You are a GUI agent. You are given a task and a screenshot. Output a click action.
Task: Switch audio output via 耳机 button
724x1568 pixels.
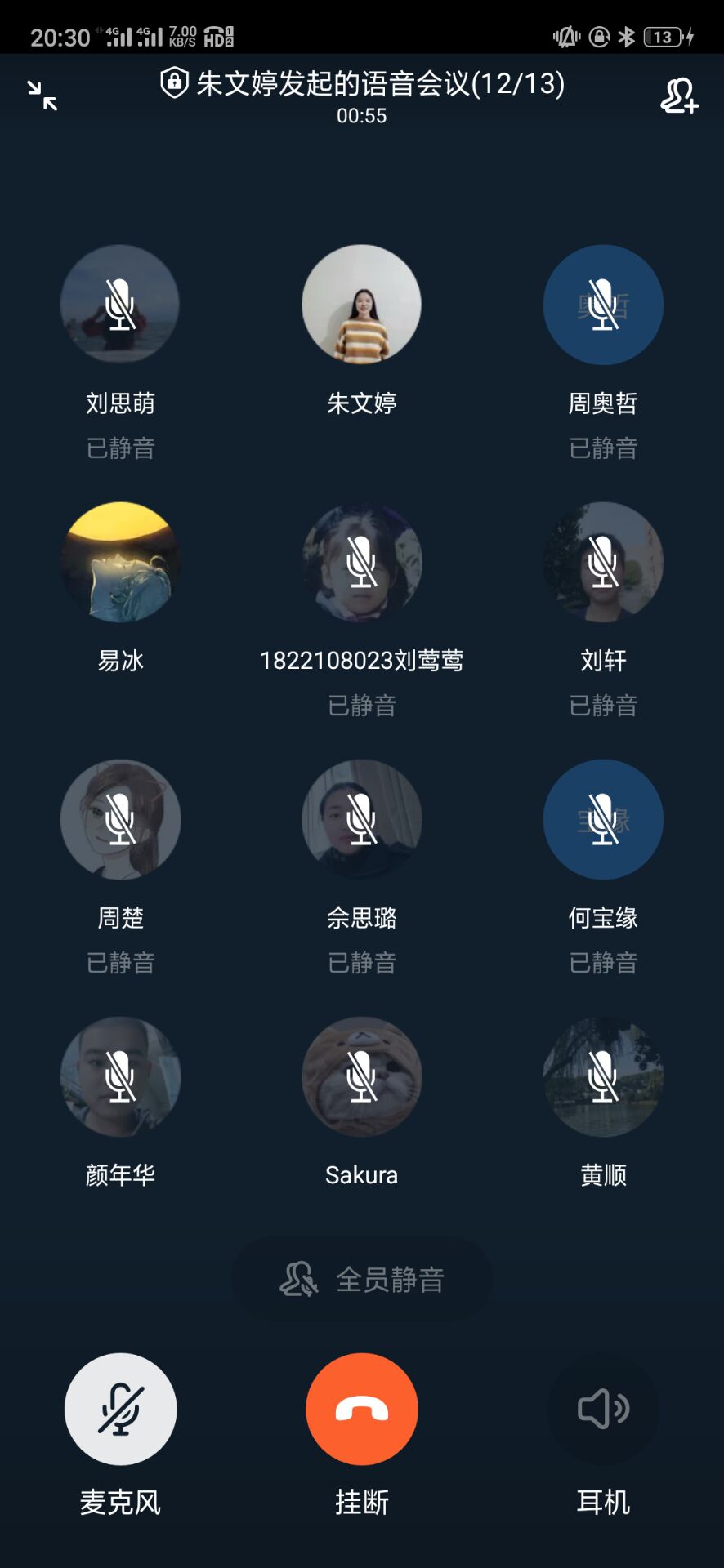(603, 1409)
